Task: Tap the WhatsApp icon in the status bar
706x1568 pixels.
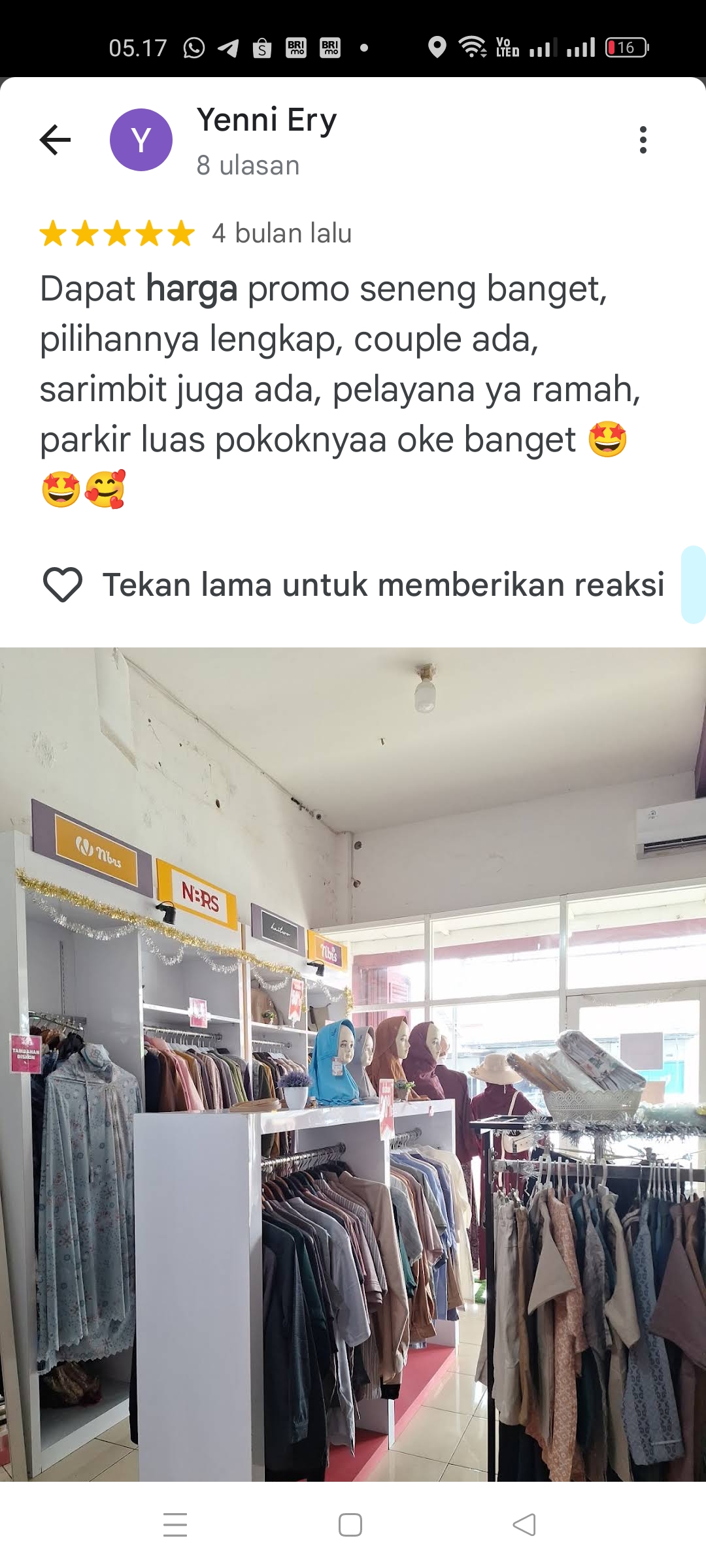Action: (195, 49)
